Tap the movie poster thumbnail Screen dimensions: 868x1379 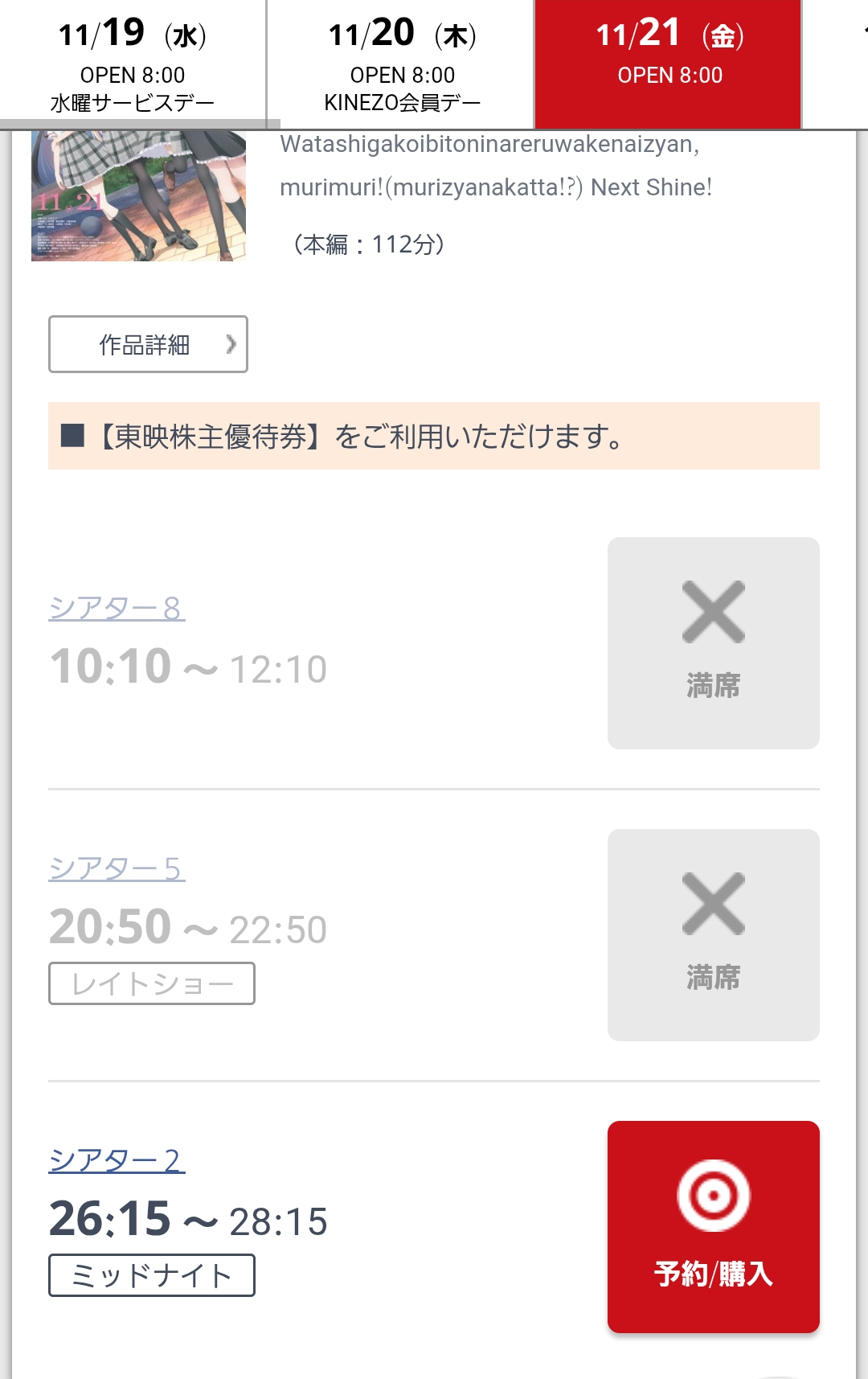[138, 195]
